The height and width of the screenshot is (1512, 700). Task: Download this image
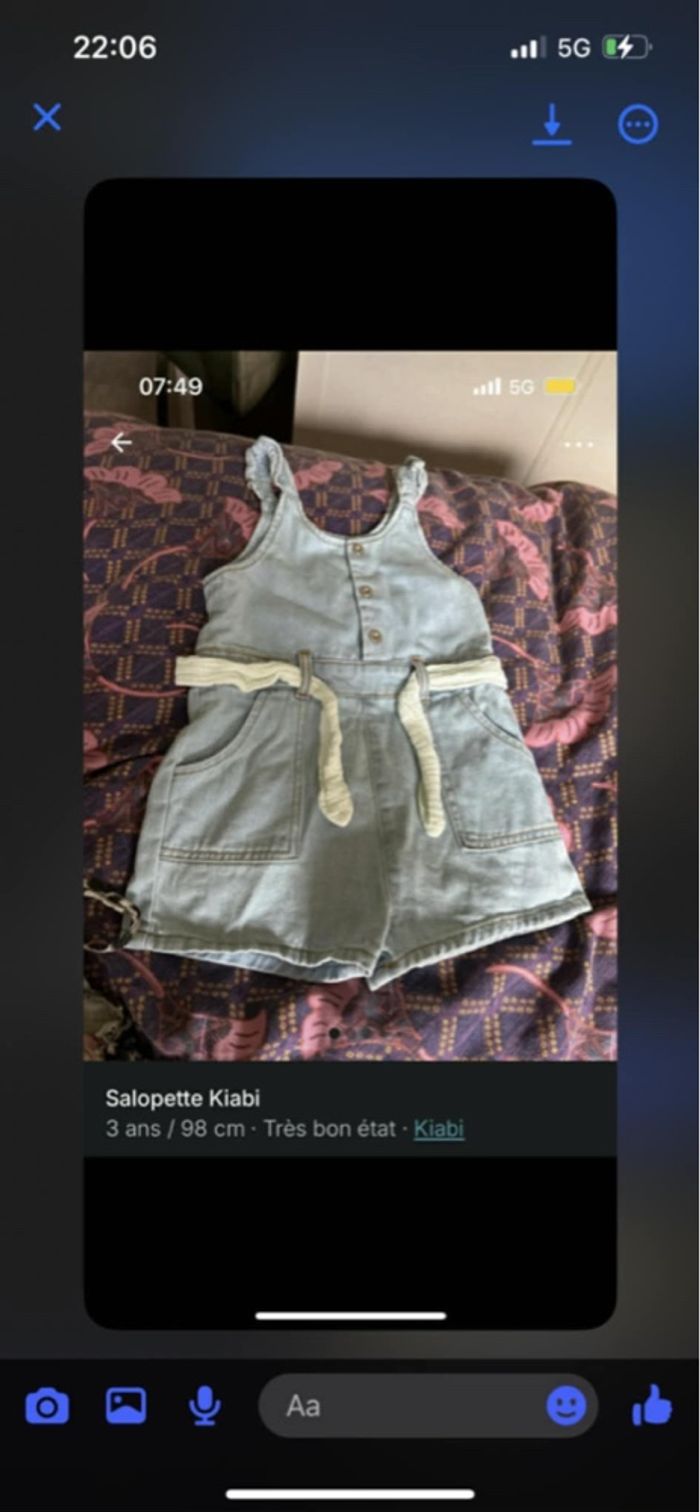pyautogui.click(x=551, y=125)
